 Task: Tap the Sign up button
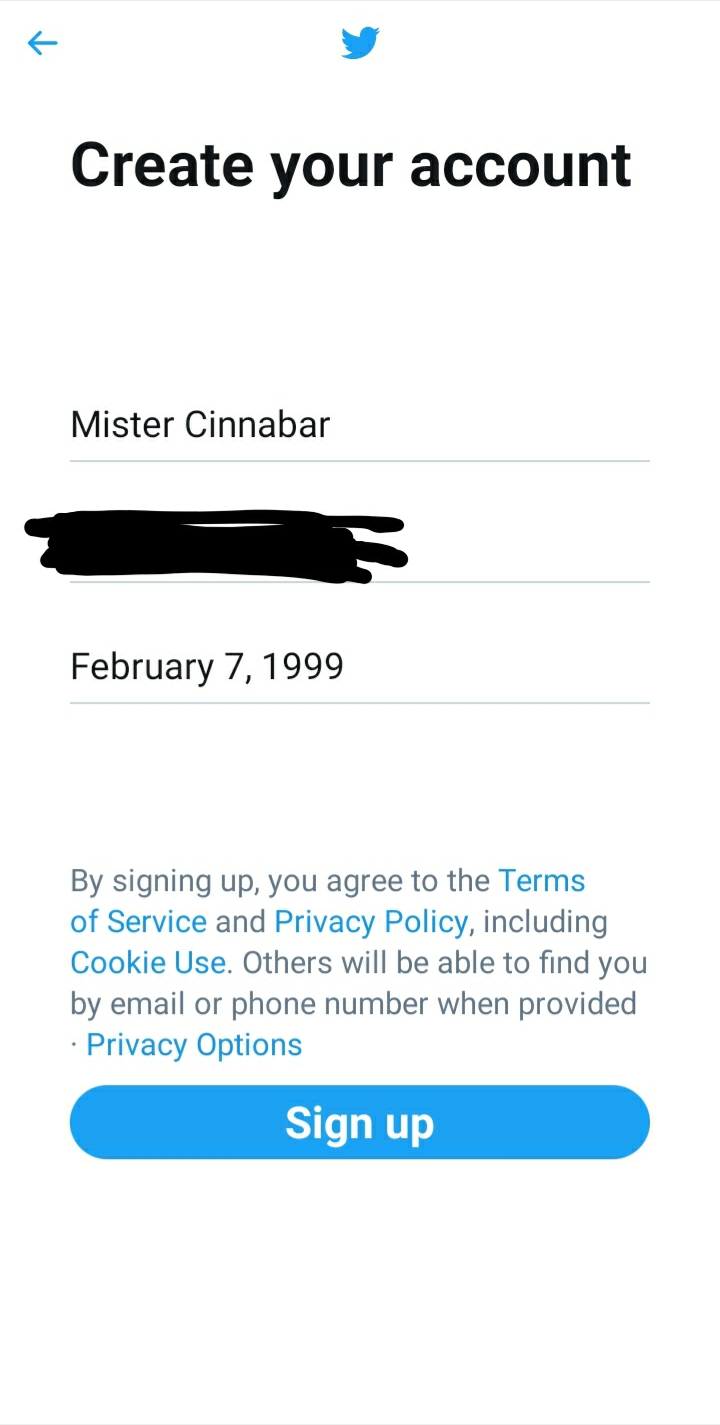[360, 1123]
